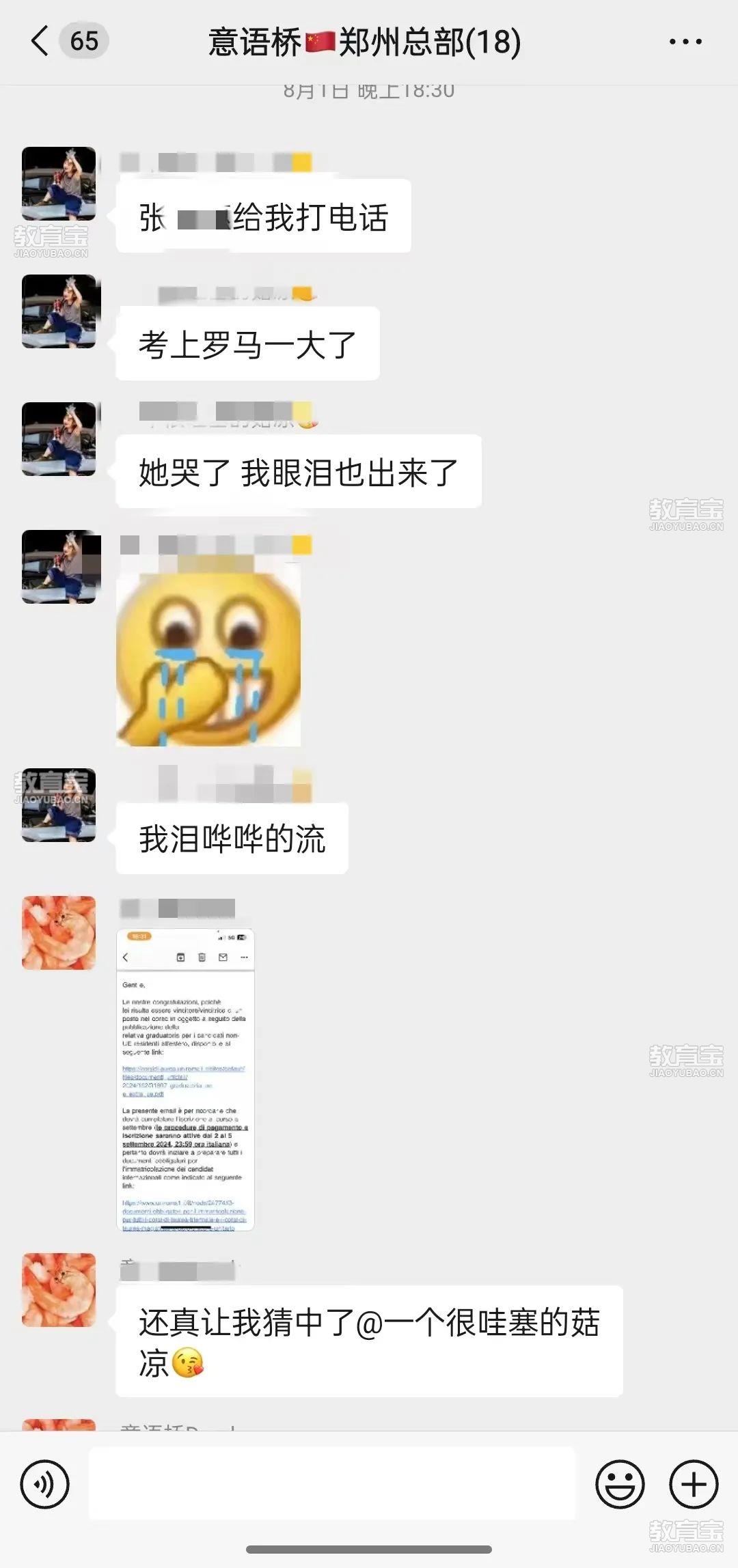Open the group chat options menu
Screen dimensions: 738x1568
click(685, 42)
